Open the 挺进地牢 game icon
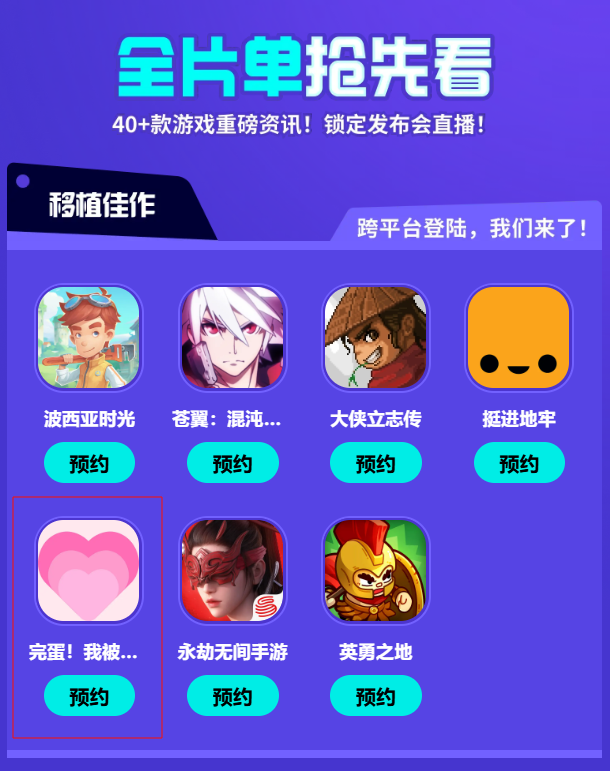Viewport: 610px width, 771px height. 519,338
